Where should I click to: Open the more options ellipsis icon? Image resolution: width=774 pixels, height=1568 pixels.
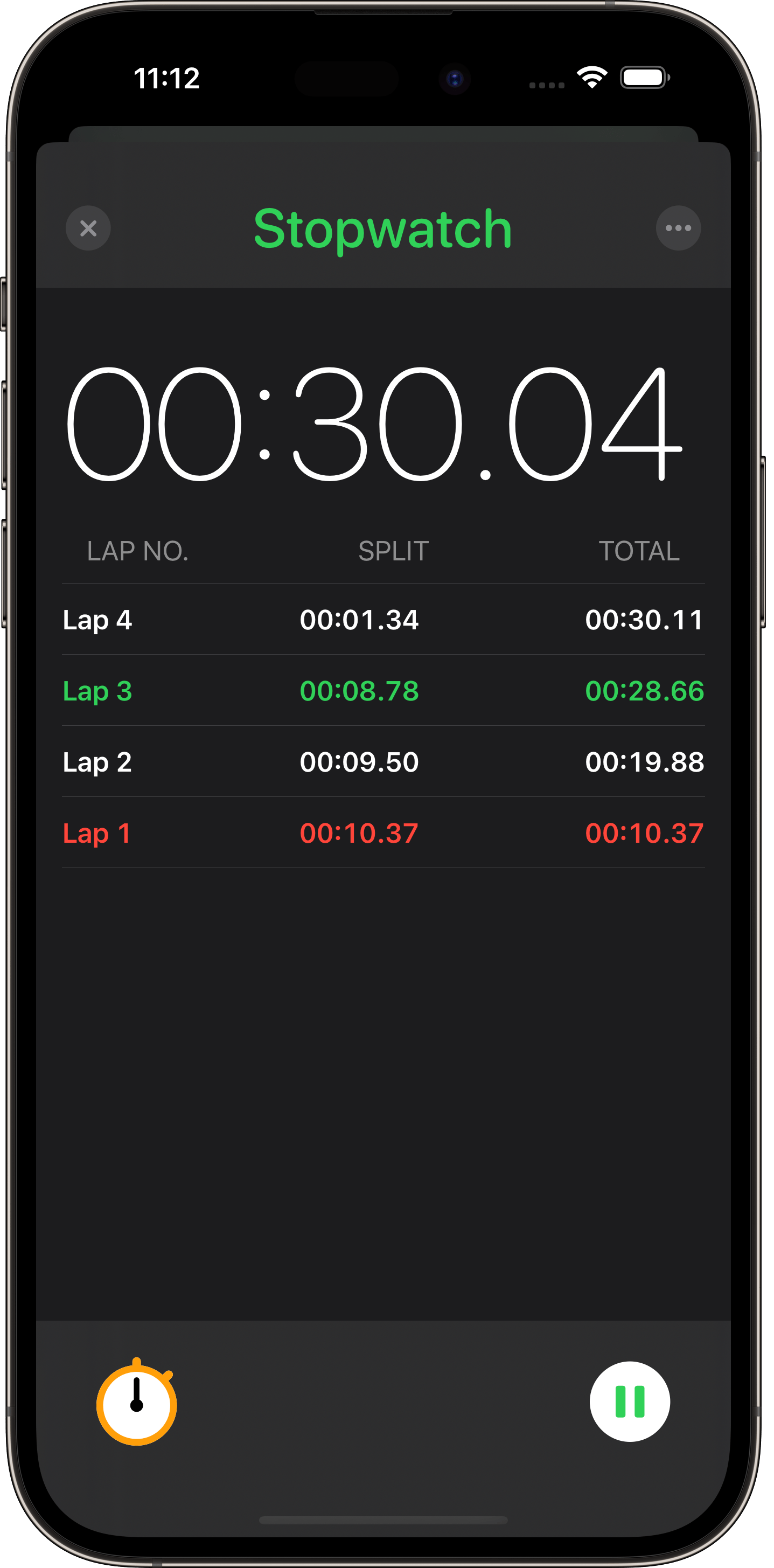680,227
